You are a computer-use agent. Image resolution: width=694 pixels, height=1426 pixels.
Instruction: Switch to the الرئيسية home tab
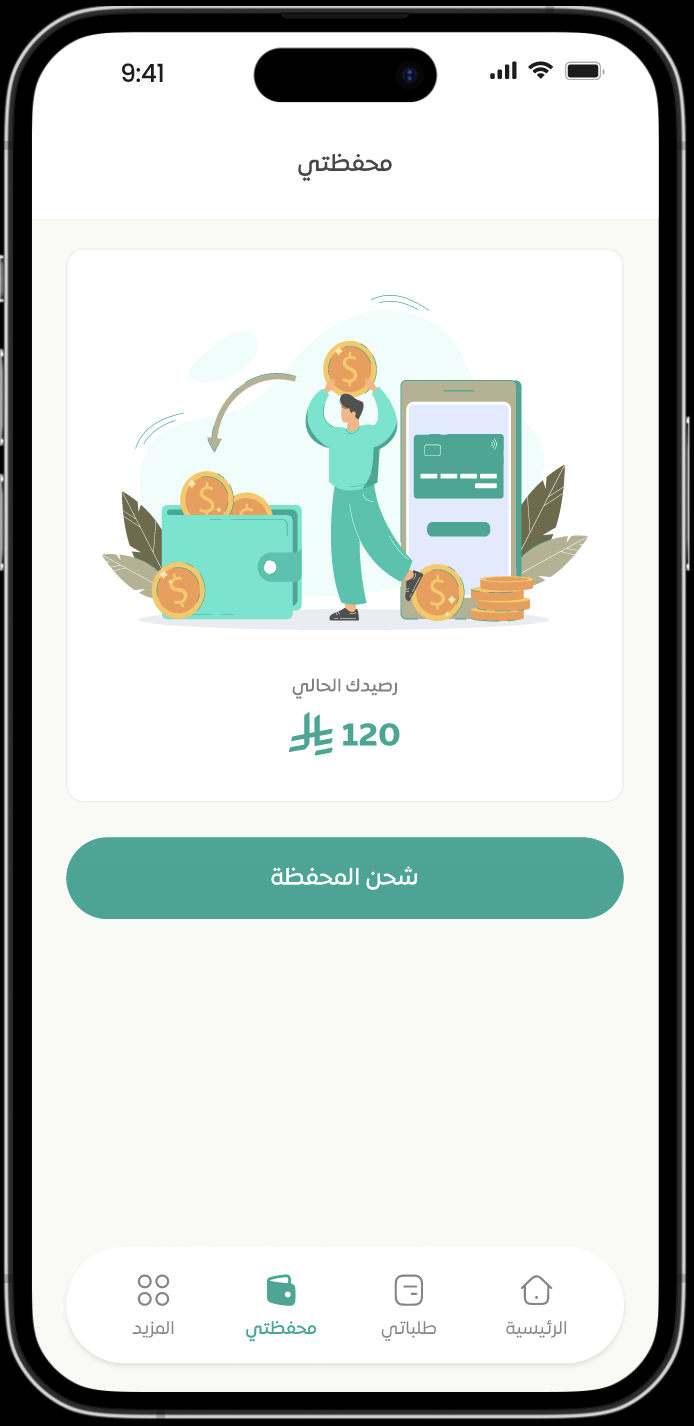pyautogui.click(x=536, y=1305)
